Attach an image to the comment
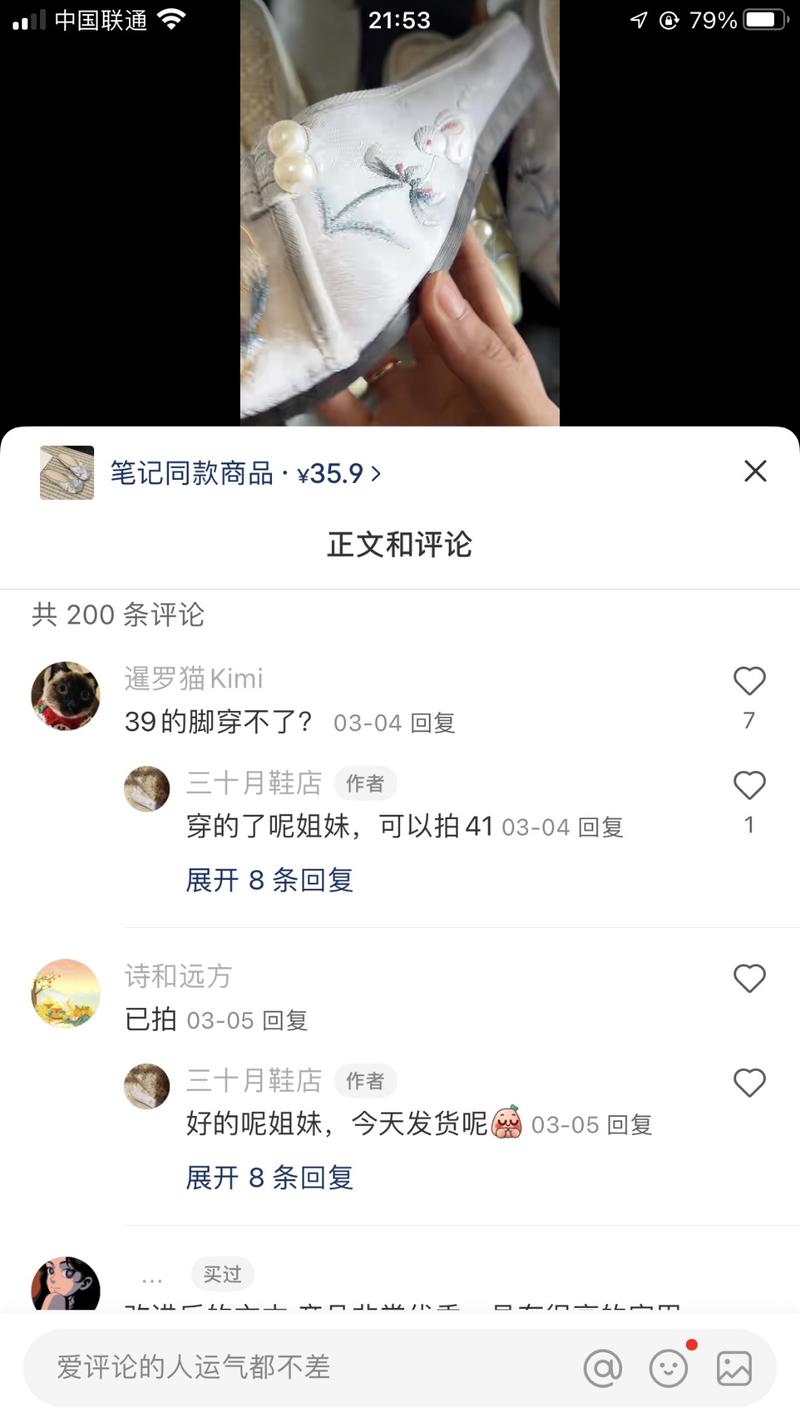 [734, 1367]
